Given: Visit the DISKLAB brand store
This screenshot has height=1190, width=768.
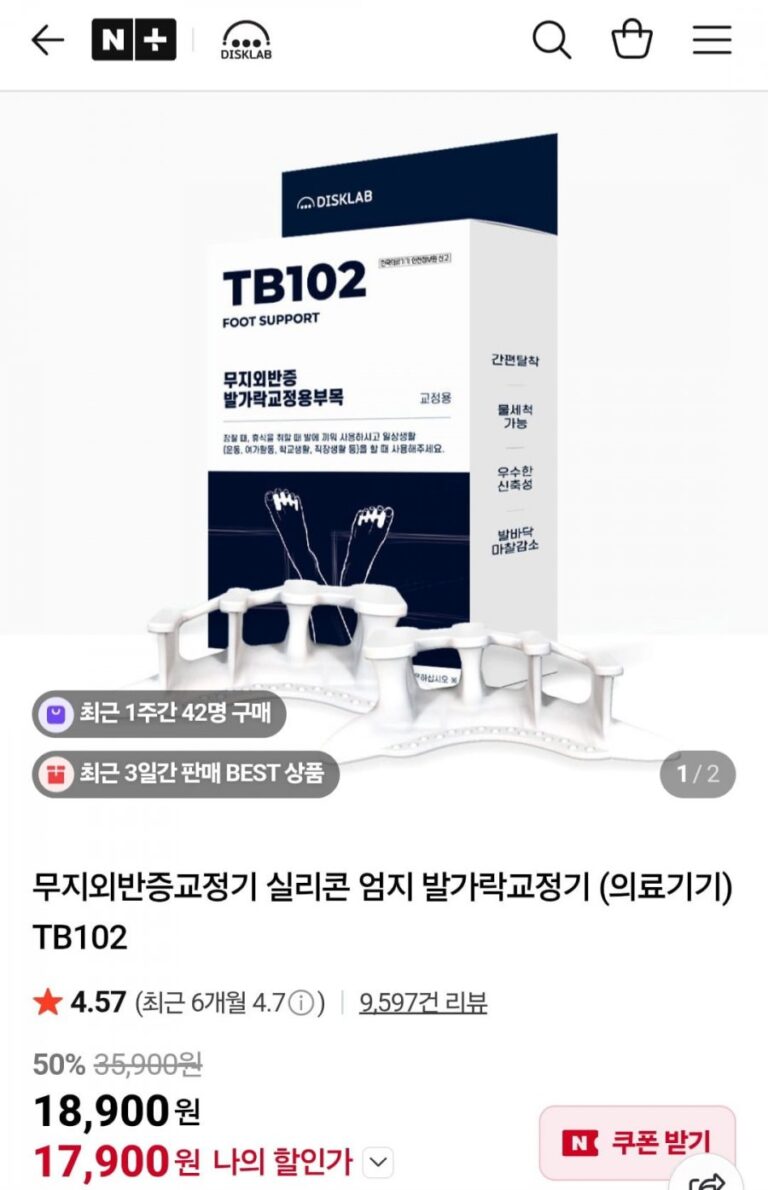Looking at the screenshot, I should pyautogui.click(x=246, y=40).
